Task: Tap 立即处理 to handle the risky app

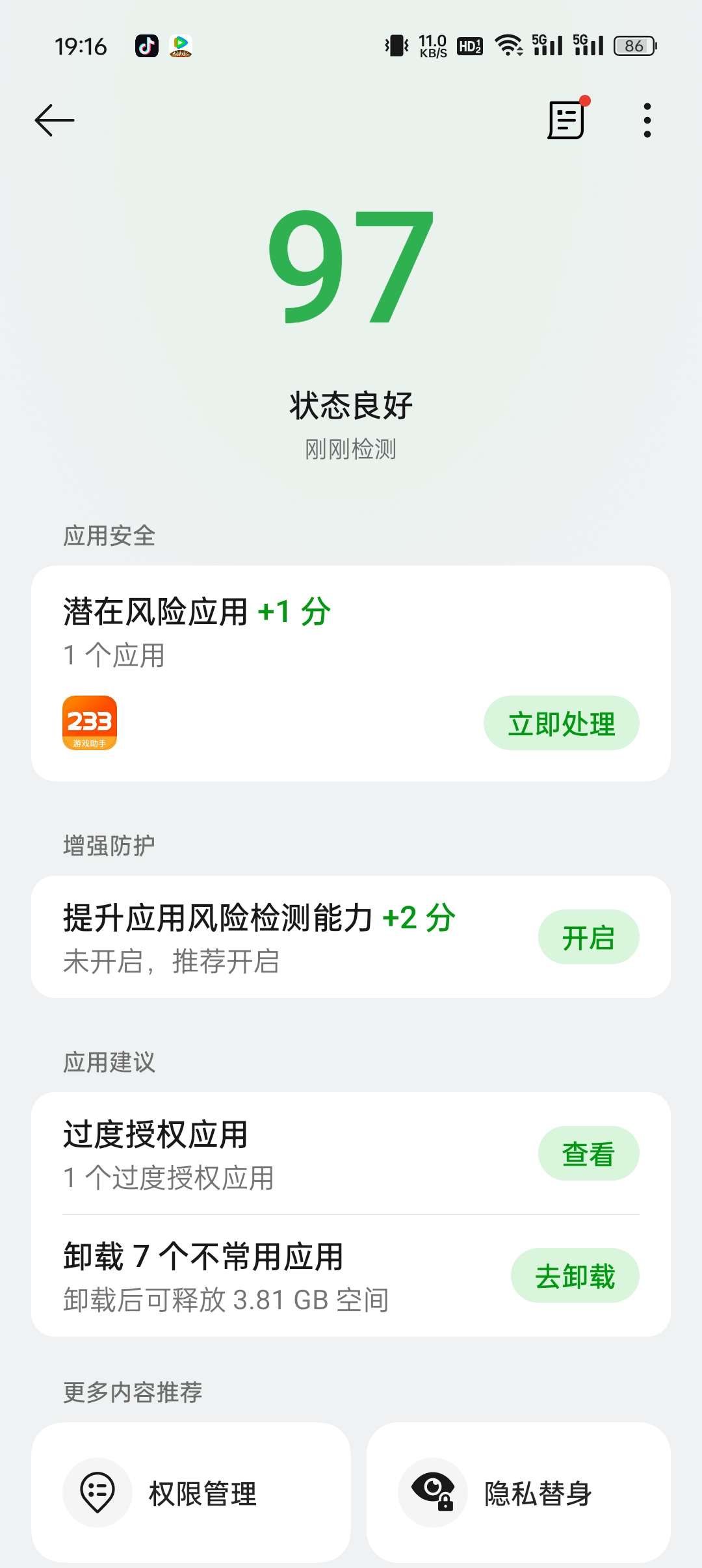Action: point(561,724)
